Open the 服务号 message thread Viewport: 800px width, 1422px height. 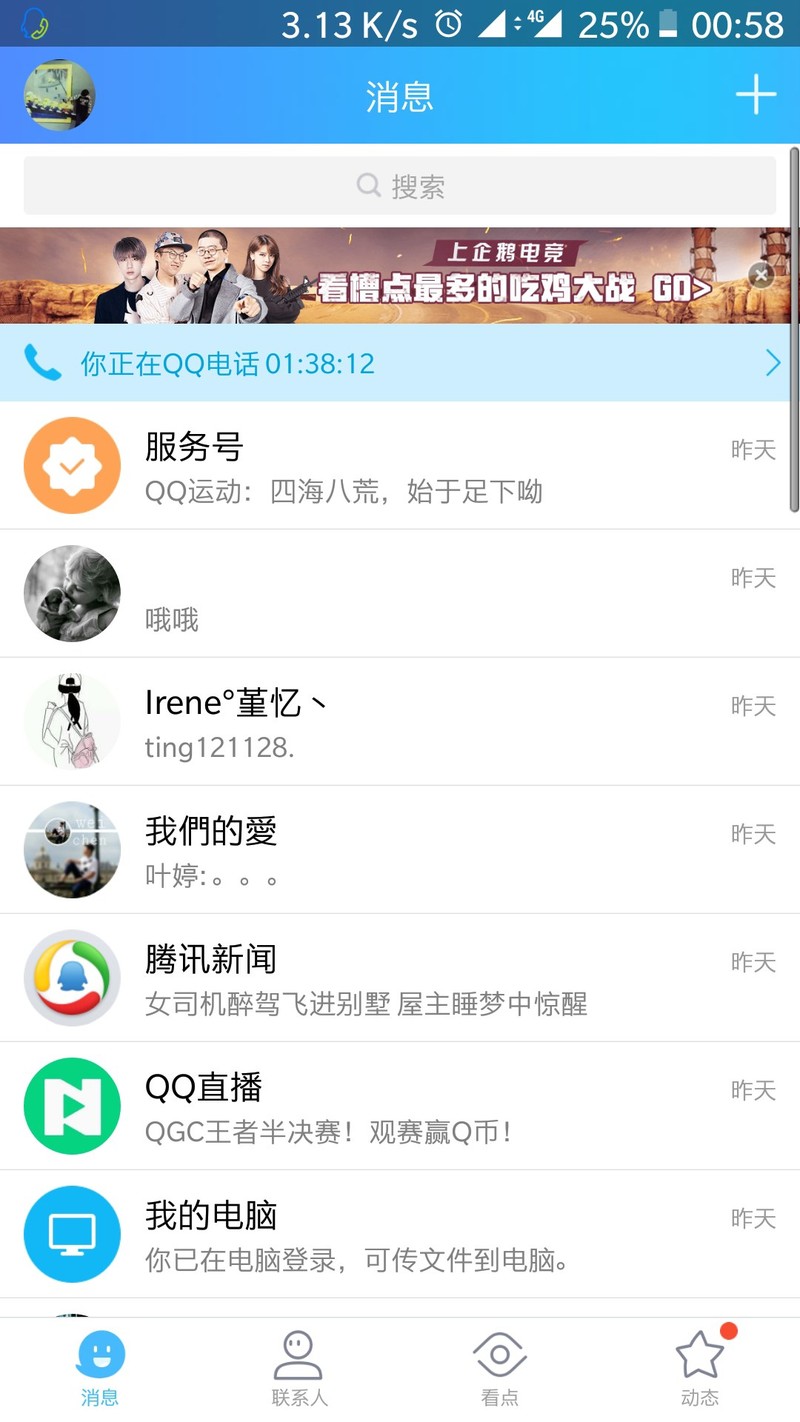point(400,466)
